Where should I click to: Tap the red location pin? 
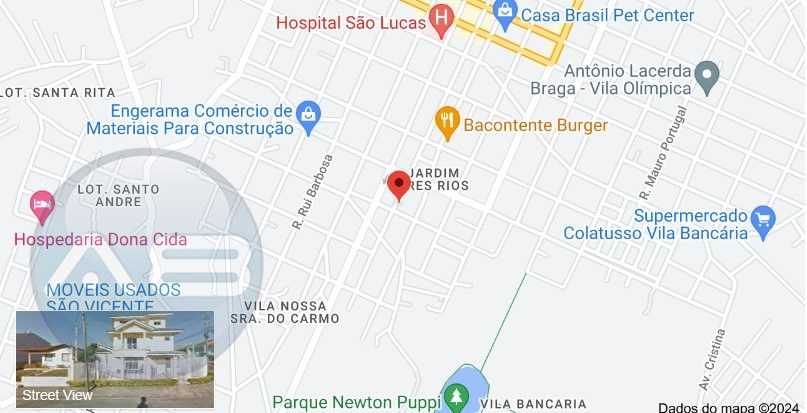[398, 185]
